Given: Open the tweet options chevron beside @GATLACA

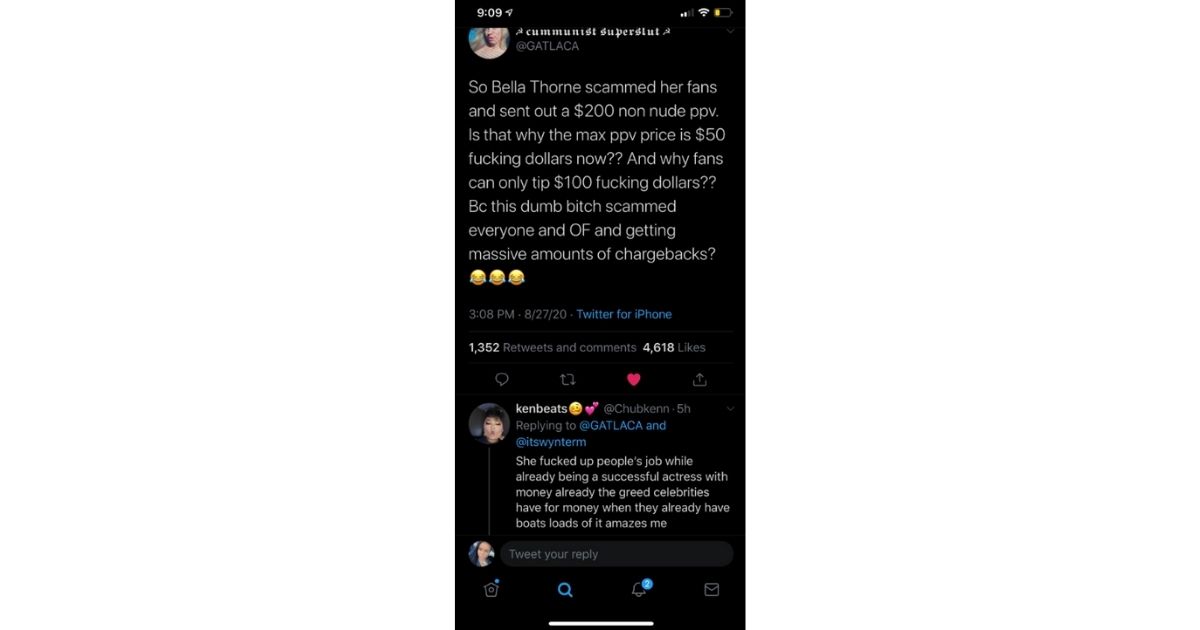Looking at the screenshot, I should tap(730, 32).
